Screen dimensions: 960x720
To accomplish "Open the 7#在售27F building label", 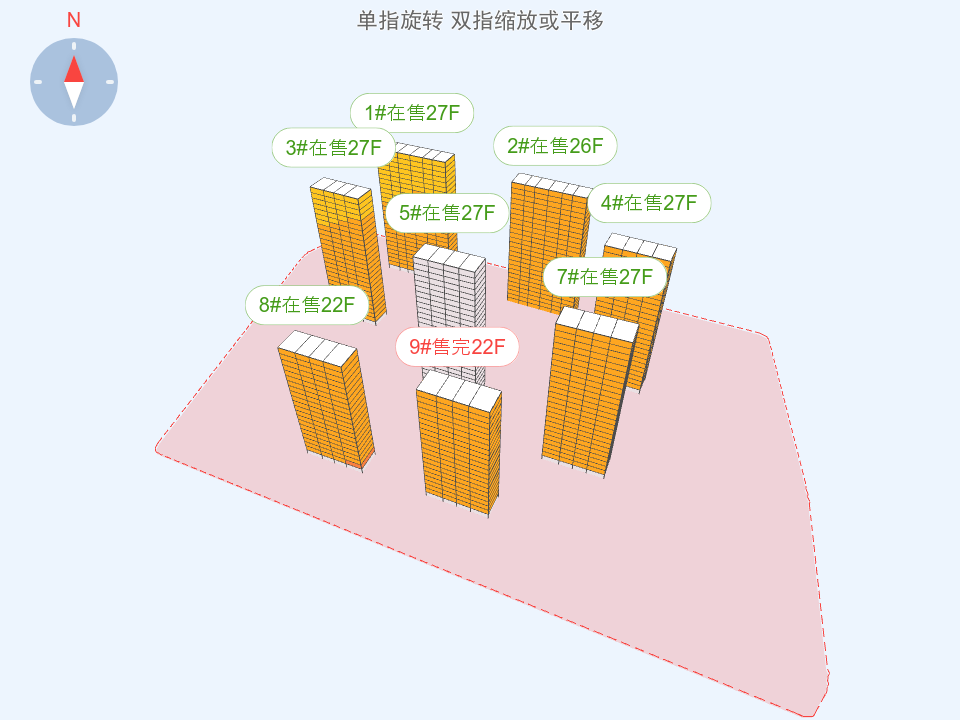I will (x=604, y=277).
